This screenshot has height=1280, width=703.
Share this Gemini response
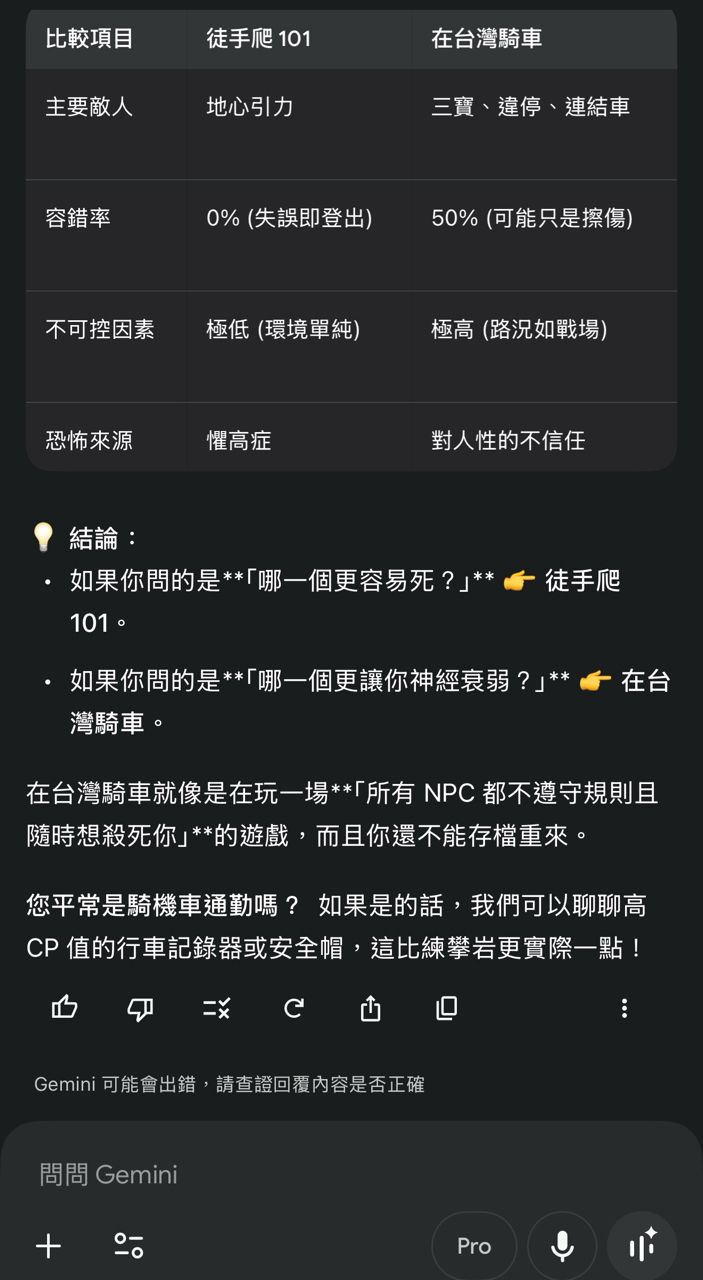370,1008
